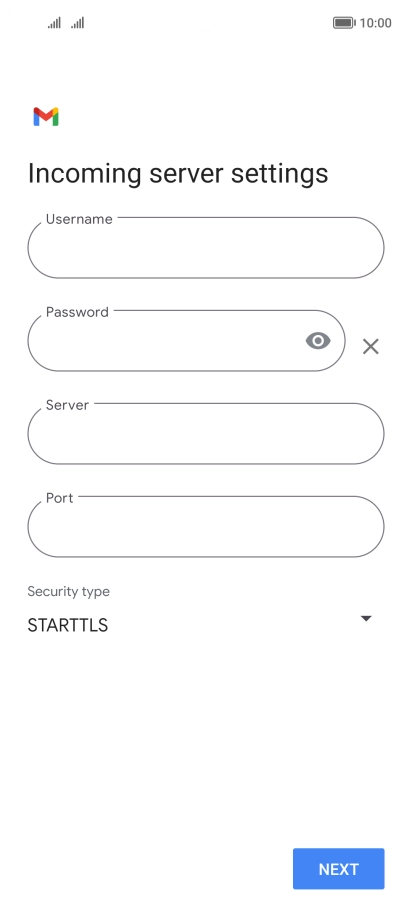Select the Server field

205,434
